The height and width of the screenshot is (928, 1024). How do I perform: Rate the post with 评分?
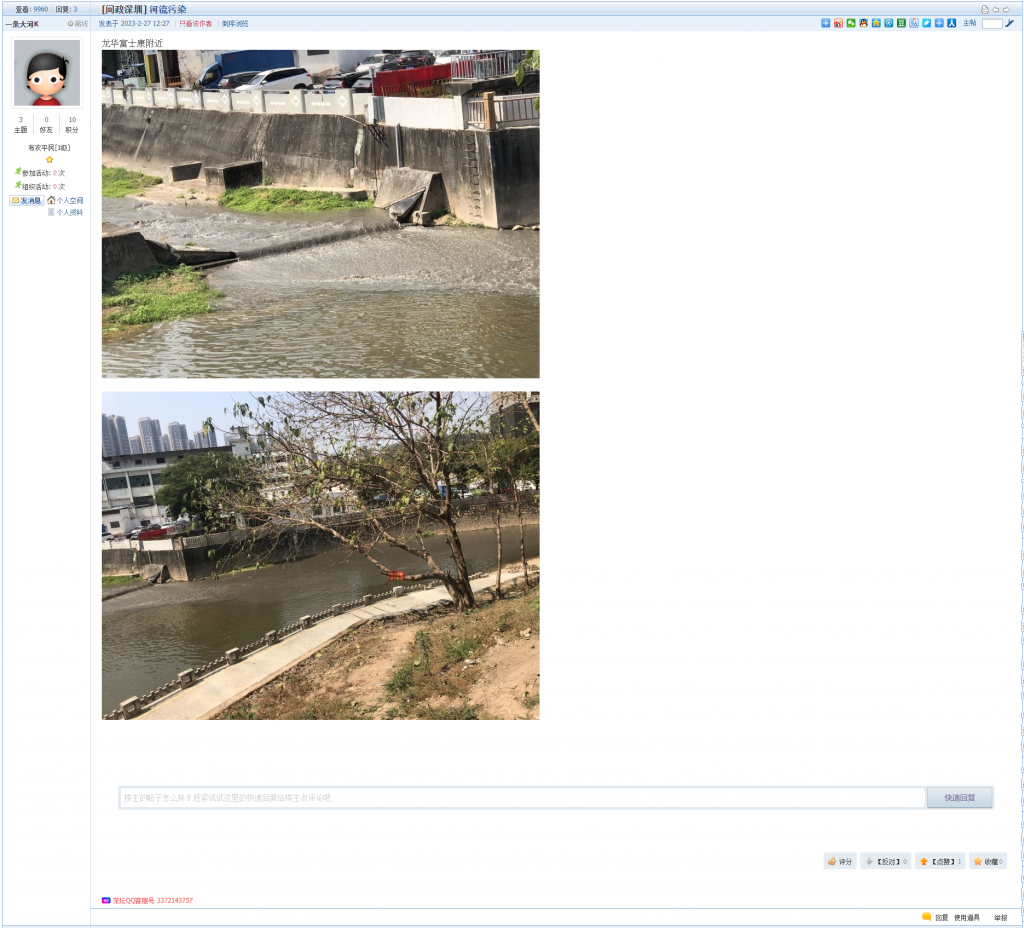(840, 861)
